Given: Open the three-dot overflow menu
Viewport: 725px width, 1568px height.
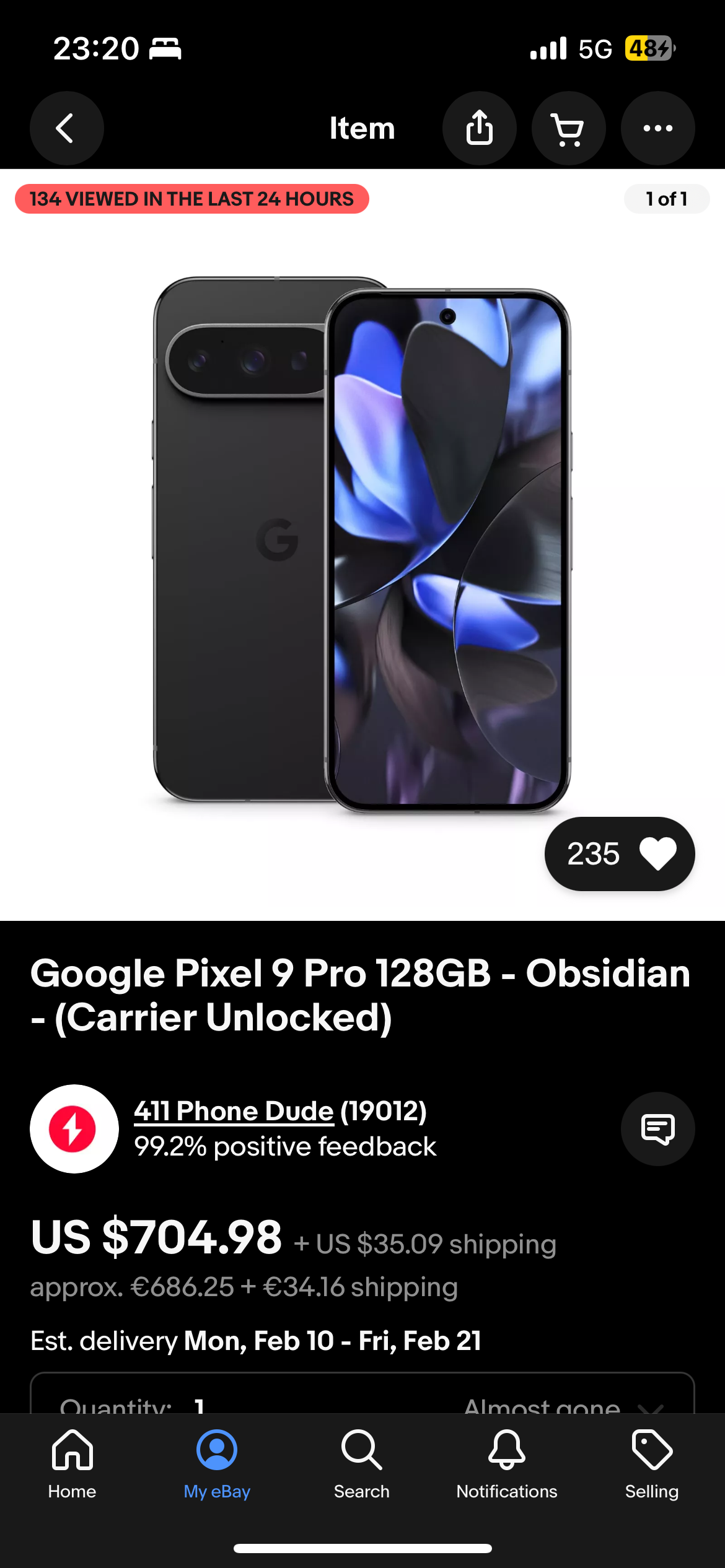Looking at the screenshot, I should [657, 128].
